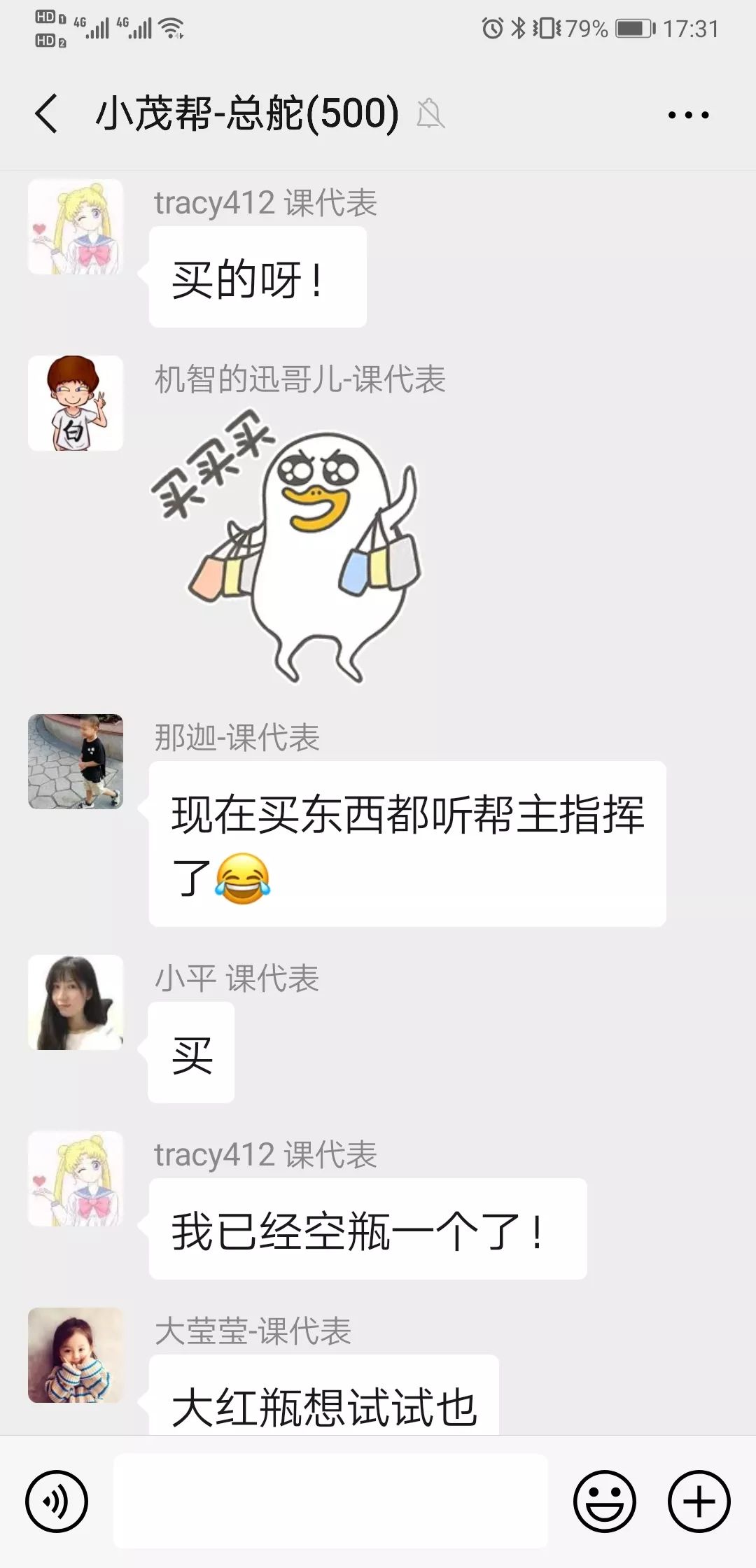Open the group chat overflow menu
This screenshot has height=1568, width=756.
click(x=688, y=115)
